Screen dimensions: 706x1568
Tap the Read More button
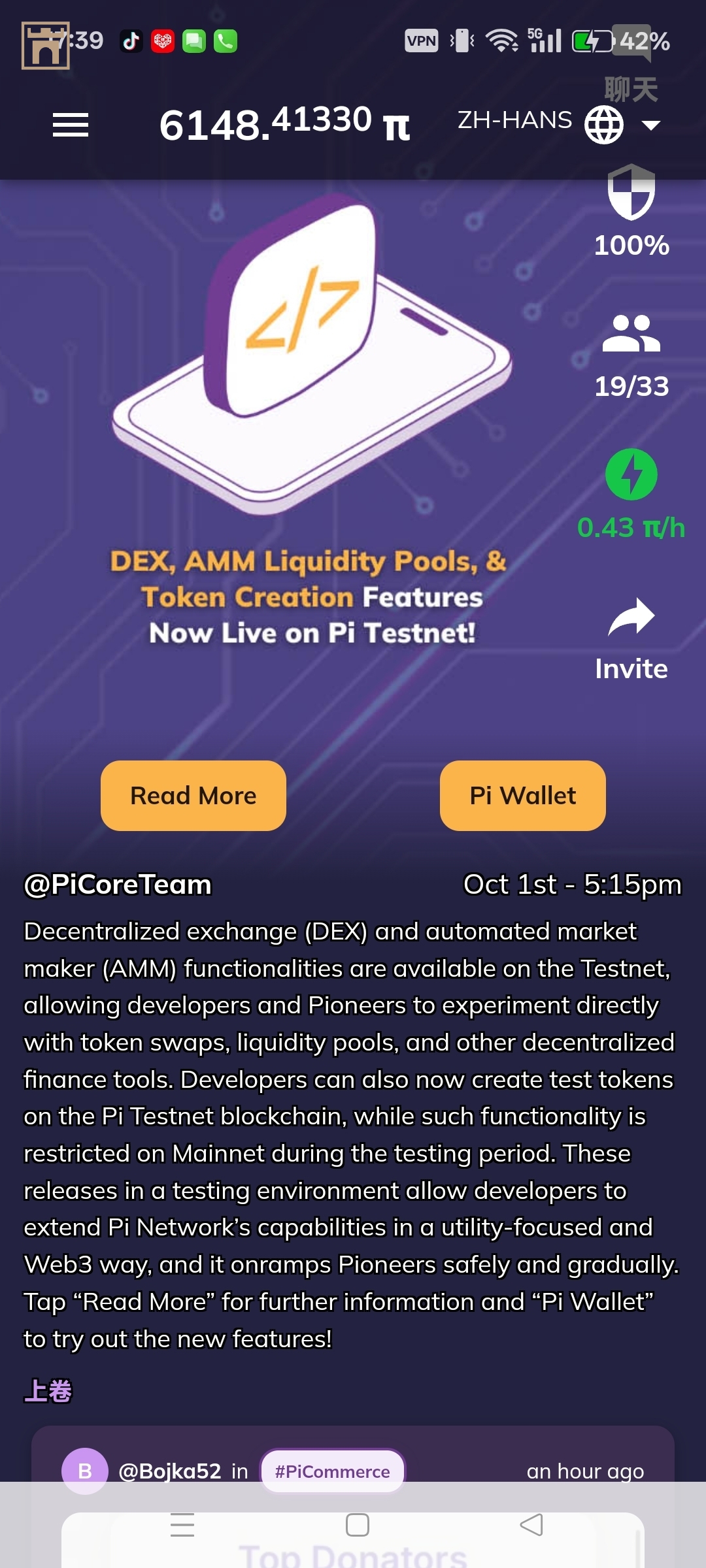pyautogui.click(x=193, y=796)
